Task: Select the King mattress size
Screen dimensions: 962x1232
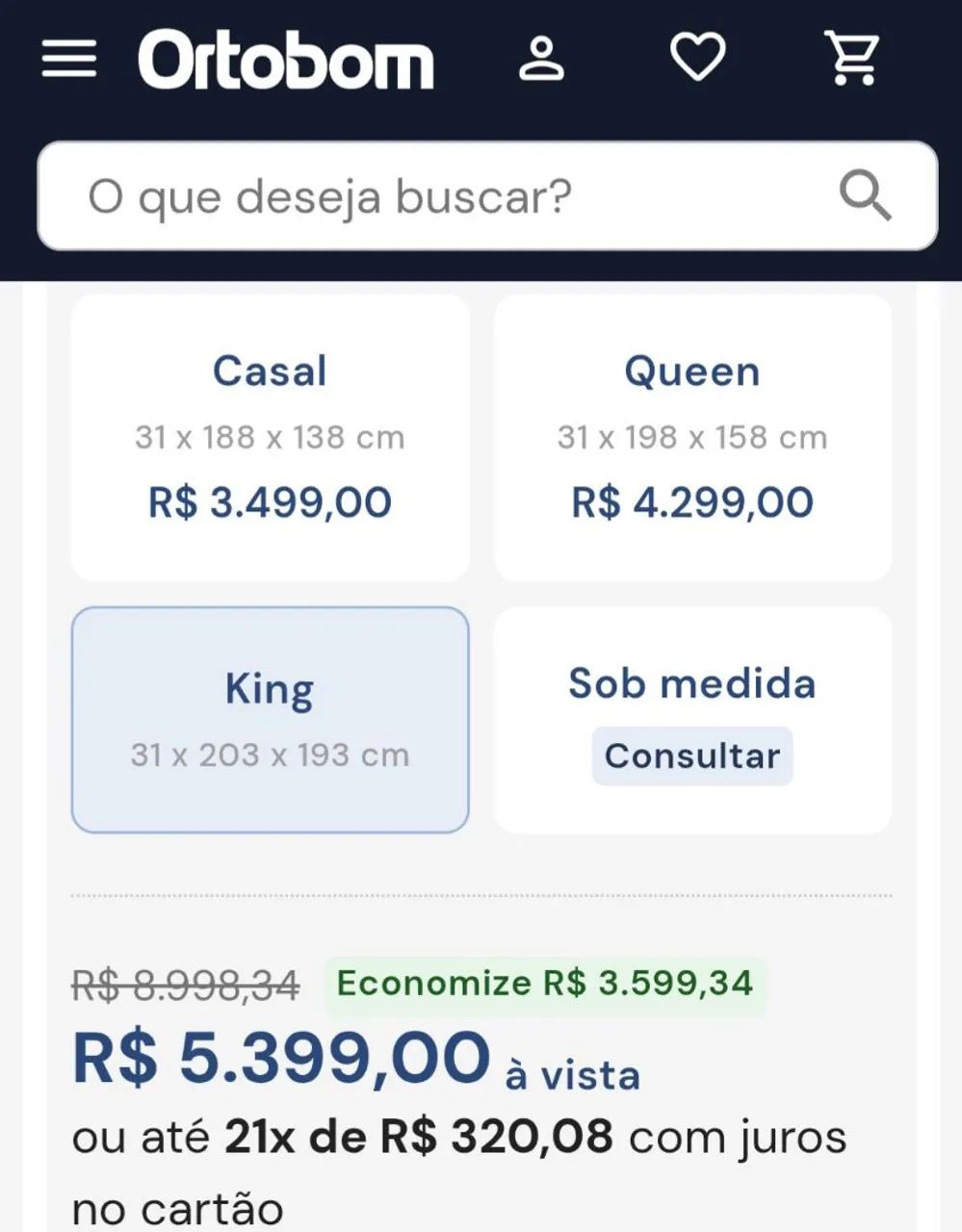Action: [x=270, y=719]
